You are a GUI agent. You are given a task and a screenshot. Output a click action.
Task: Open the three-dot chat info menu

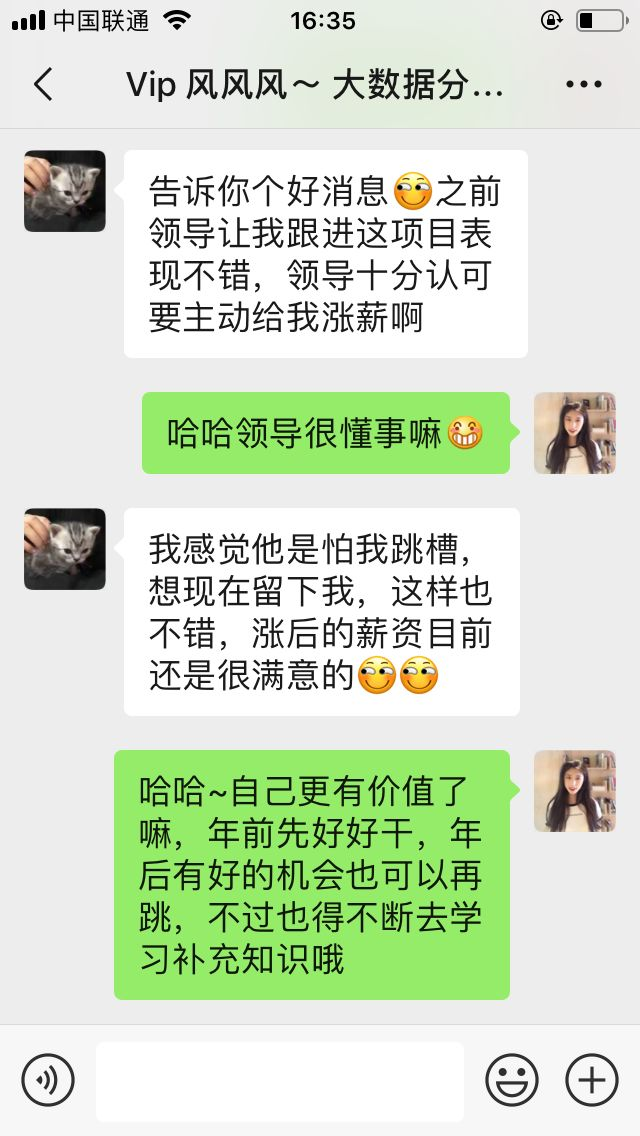[584, 85]
